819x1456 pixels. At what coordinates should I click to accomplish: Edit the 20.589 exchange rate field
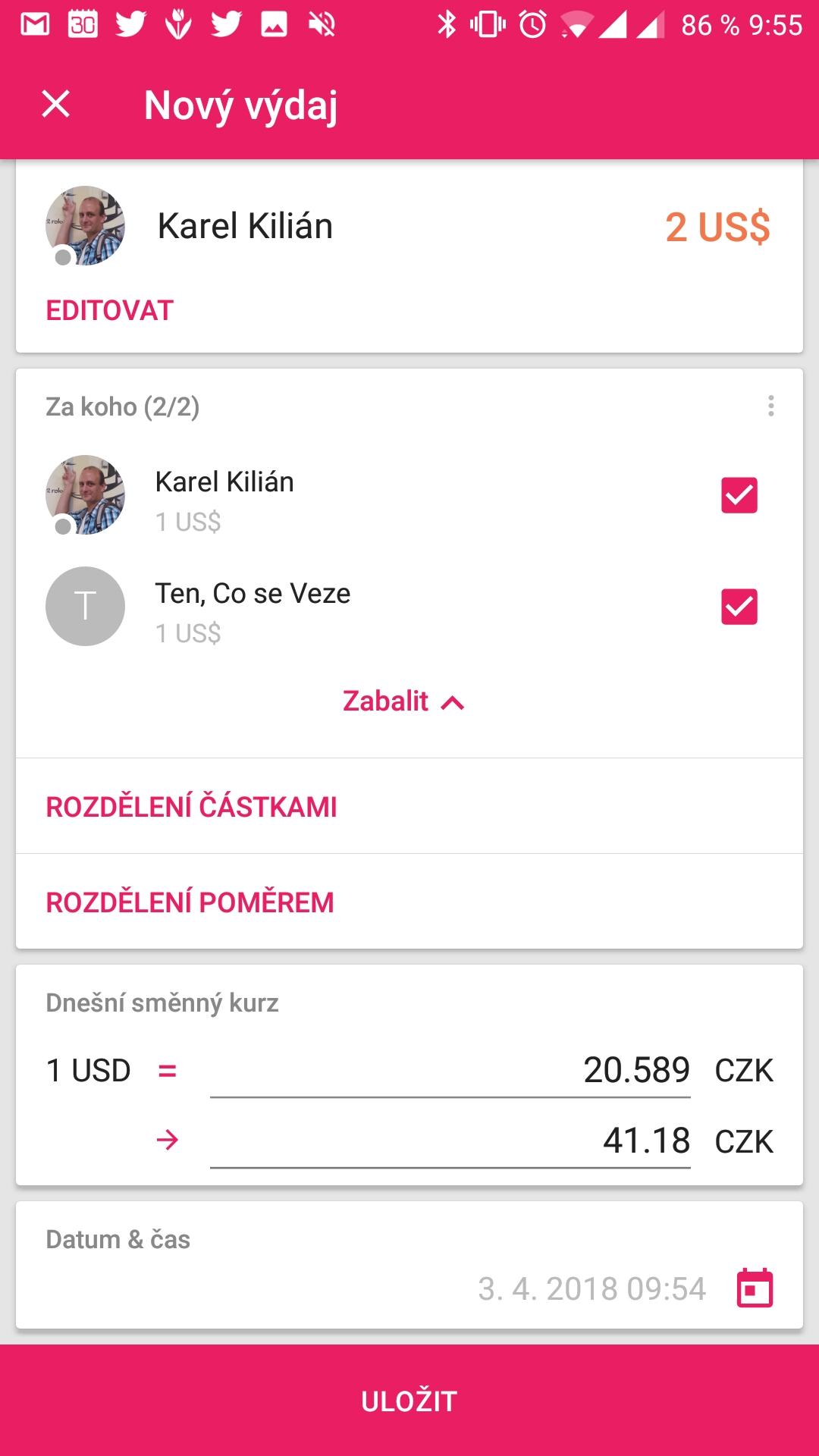(x=450, y=1071)
